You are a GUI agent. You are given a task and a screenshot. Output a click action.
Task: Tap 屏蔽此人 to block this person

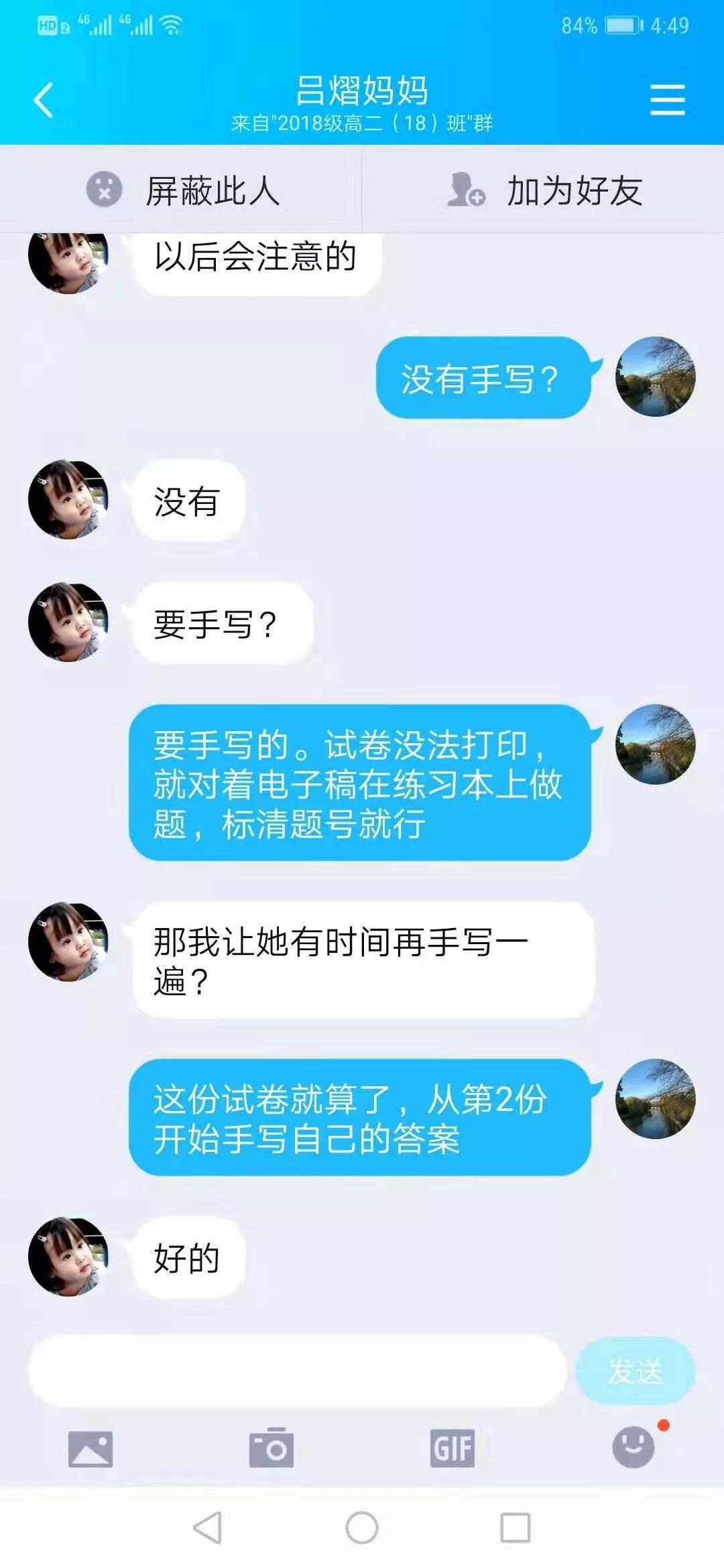[x=182, y=190]
